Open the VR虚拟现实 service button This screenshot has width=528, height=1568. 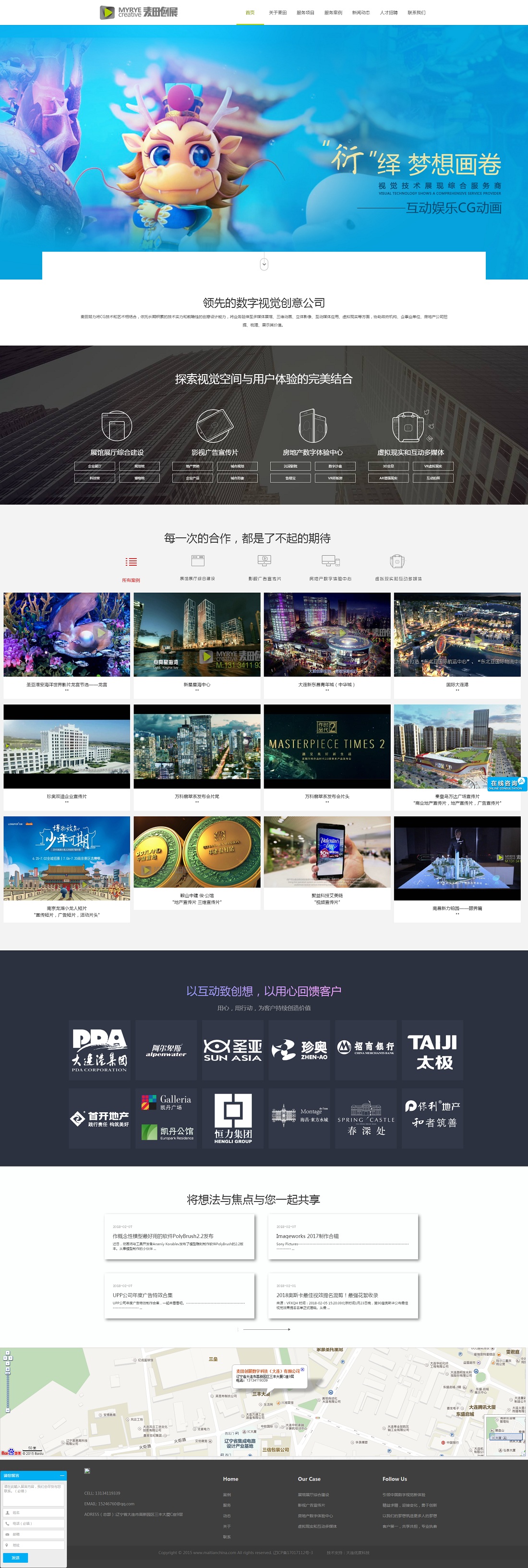433,466
